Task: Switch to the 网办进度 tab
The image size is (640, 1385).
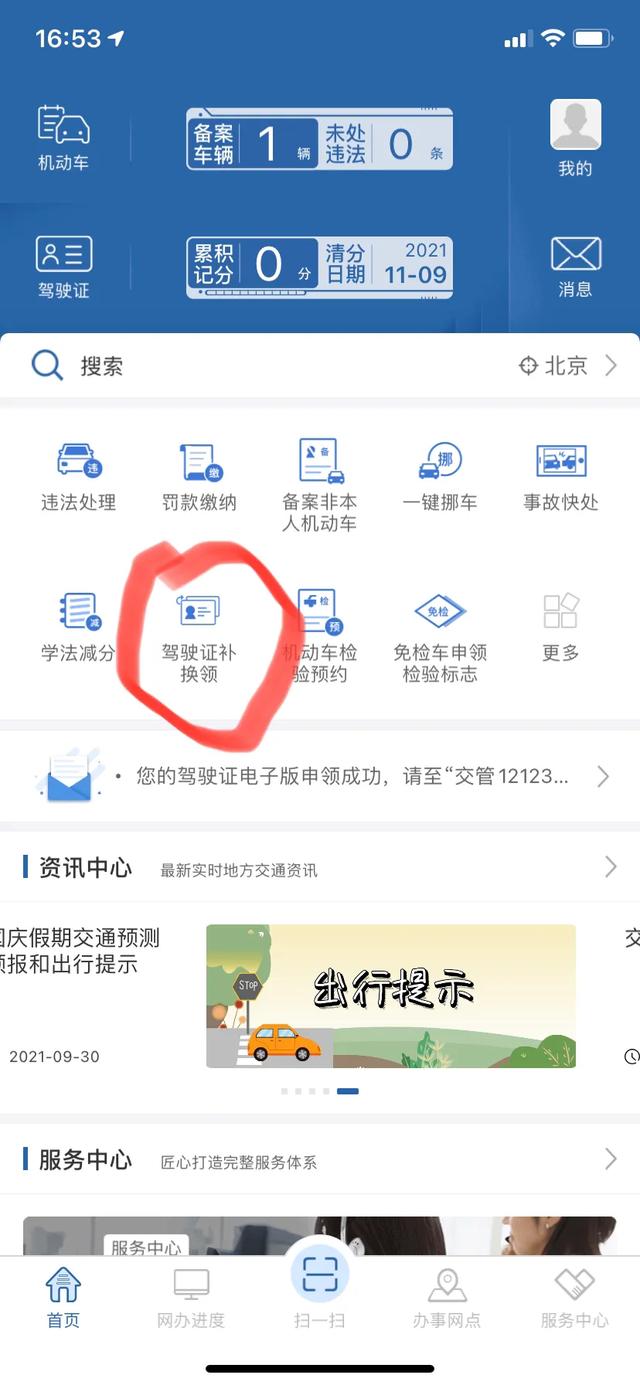Action: pyautogui.click(x=191, y=1298)
